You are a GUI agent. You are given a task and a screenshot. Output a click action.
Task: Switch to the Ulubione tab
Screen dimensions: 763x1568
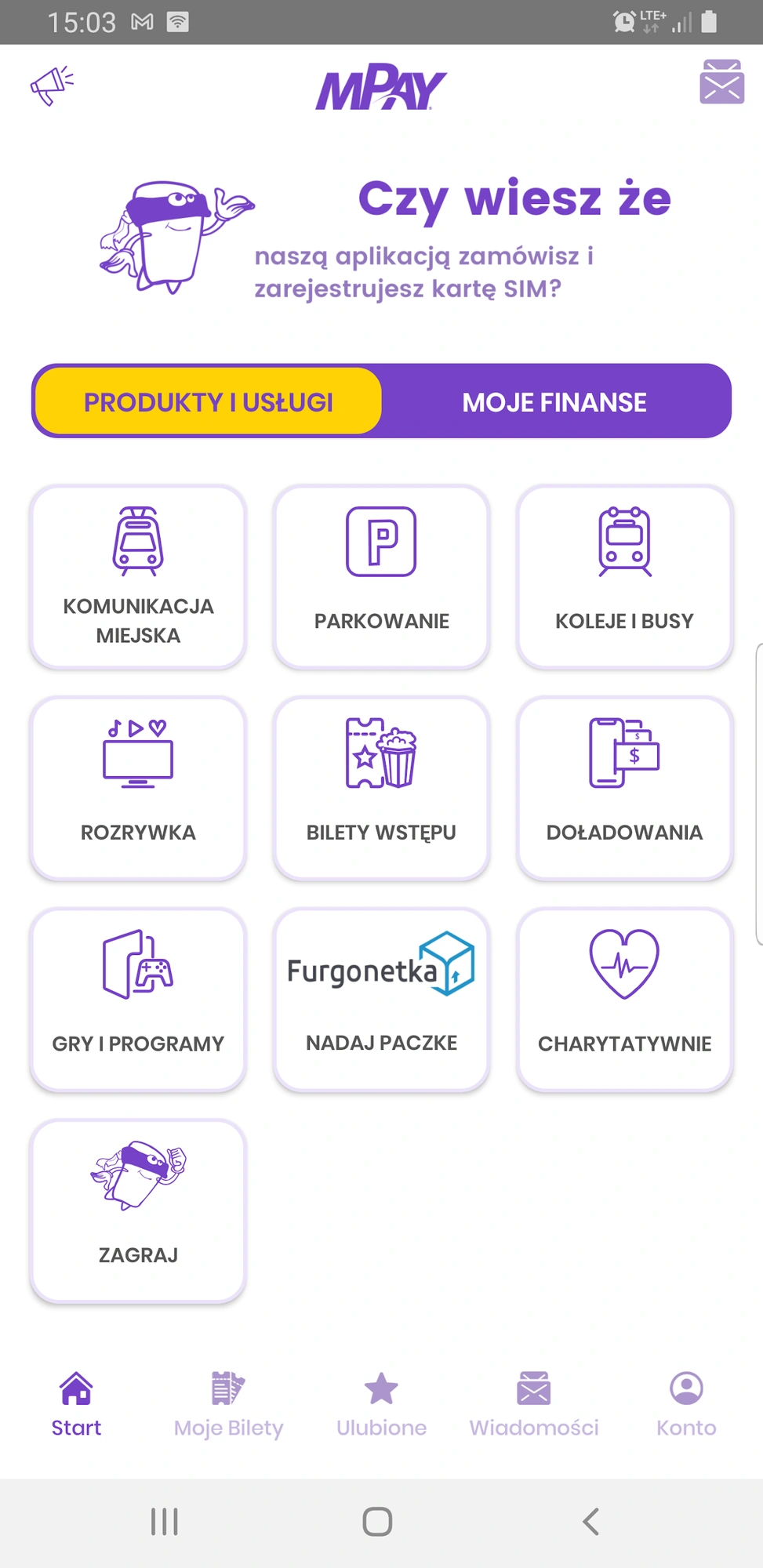click(x=381, y=1404)
